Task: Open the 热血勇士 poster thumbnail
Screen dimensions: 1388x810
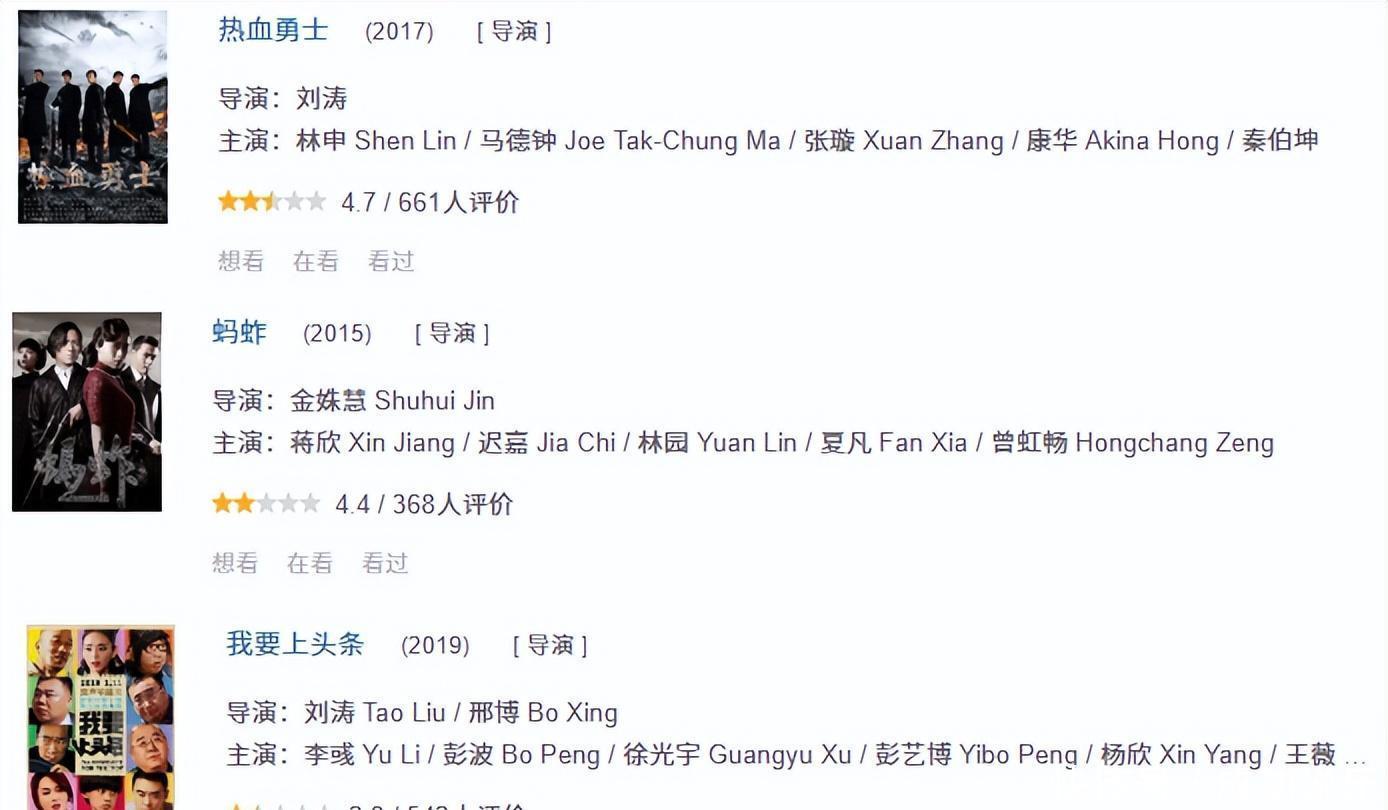Action: click(92, 116)
